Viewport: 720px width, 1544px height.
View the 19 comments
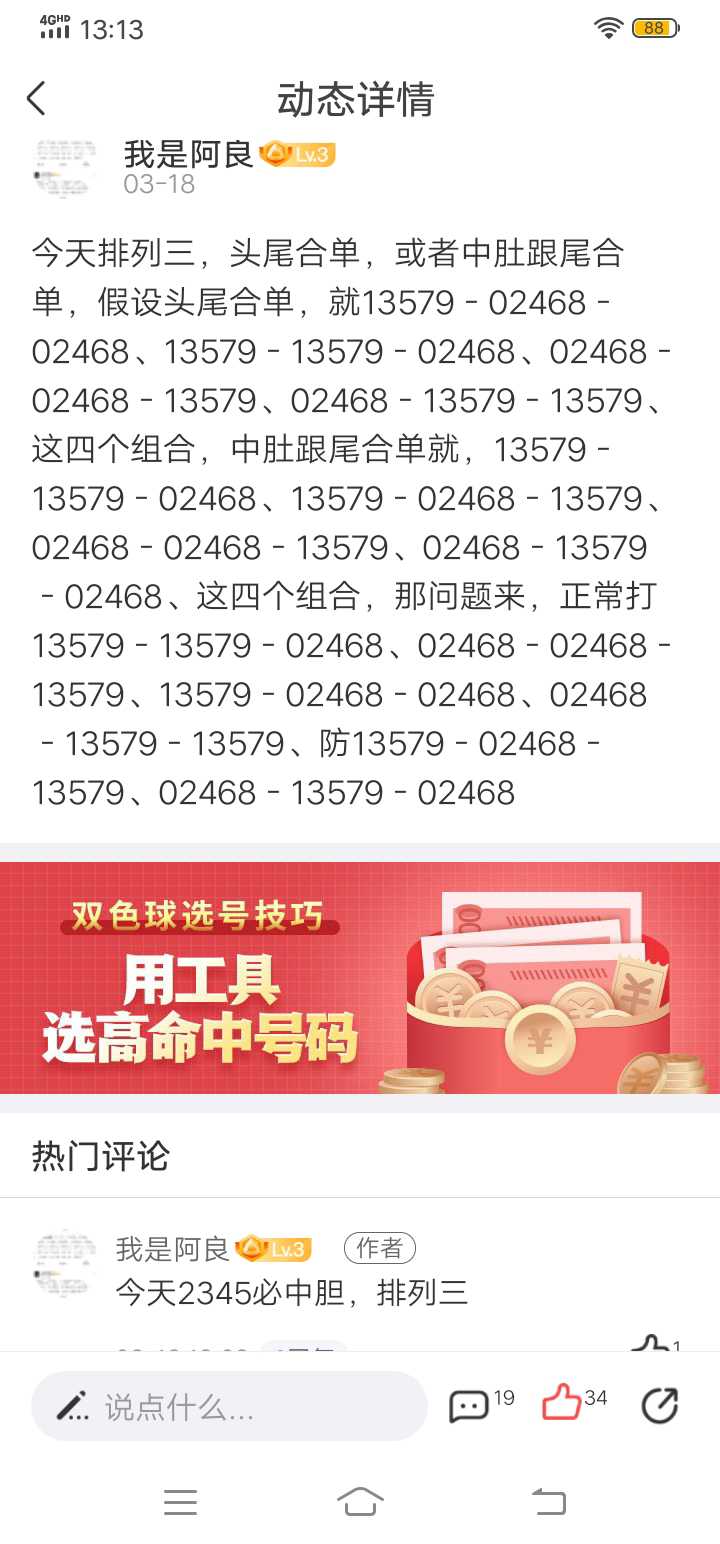click(x=469, y=1405)
